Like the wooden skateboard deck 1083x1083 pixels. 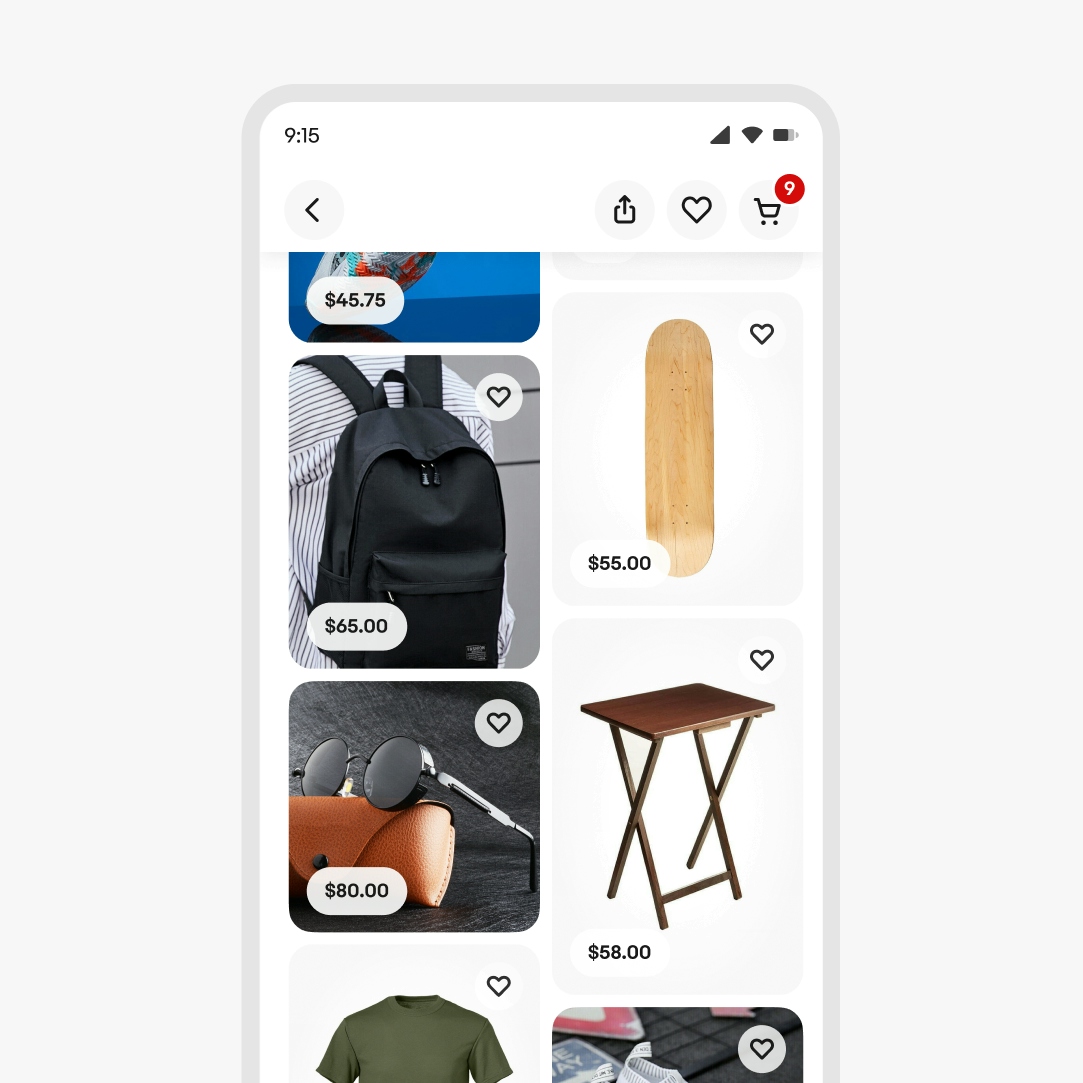pos(761,334)
